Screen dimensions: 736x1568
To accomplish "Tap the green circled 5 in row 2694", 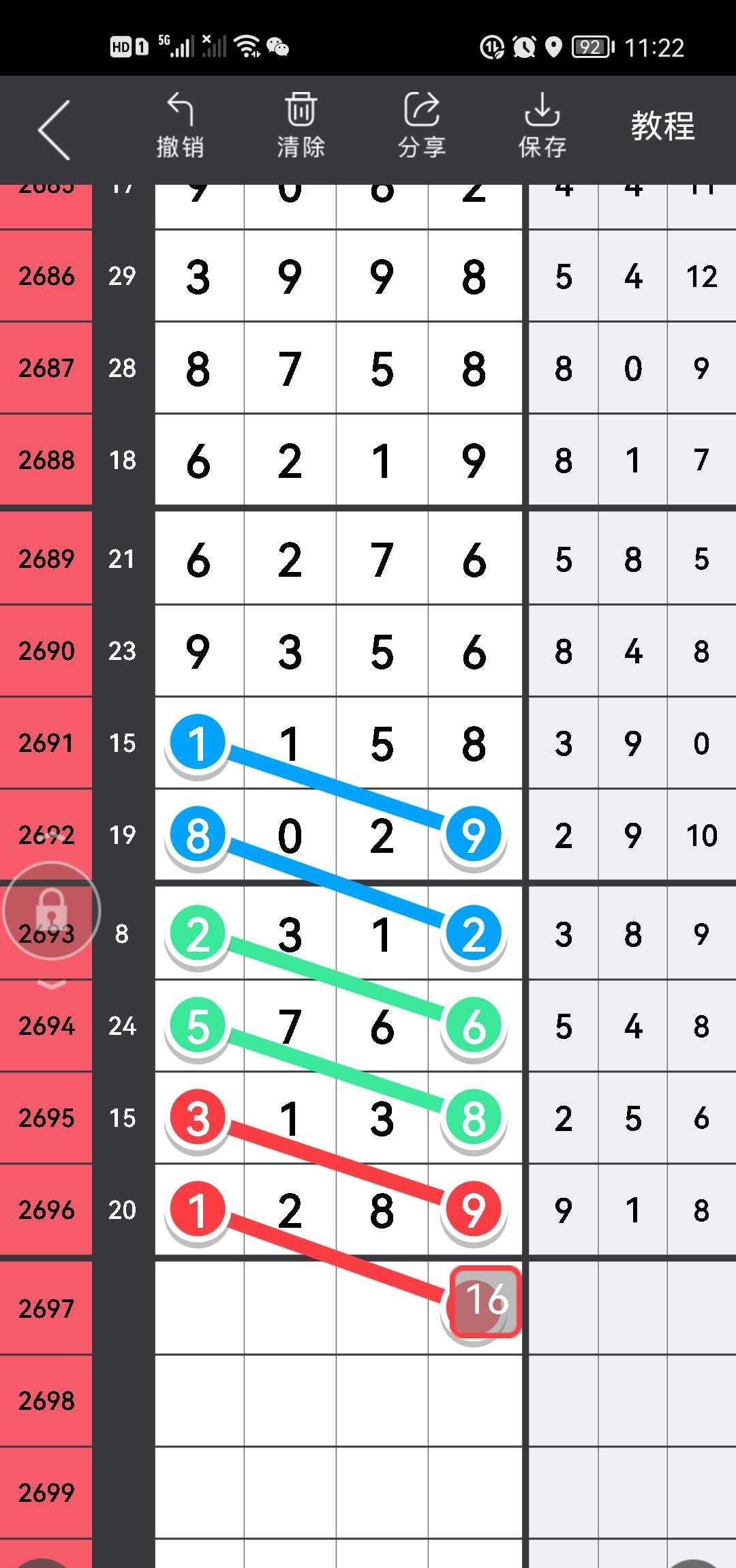I will coord(198,1025).
